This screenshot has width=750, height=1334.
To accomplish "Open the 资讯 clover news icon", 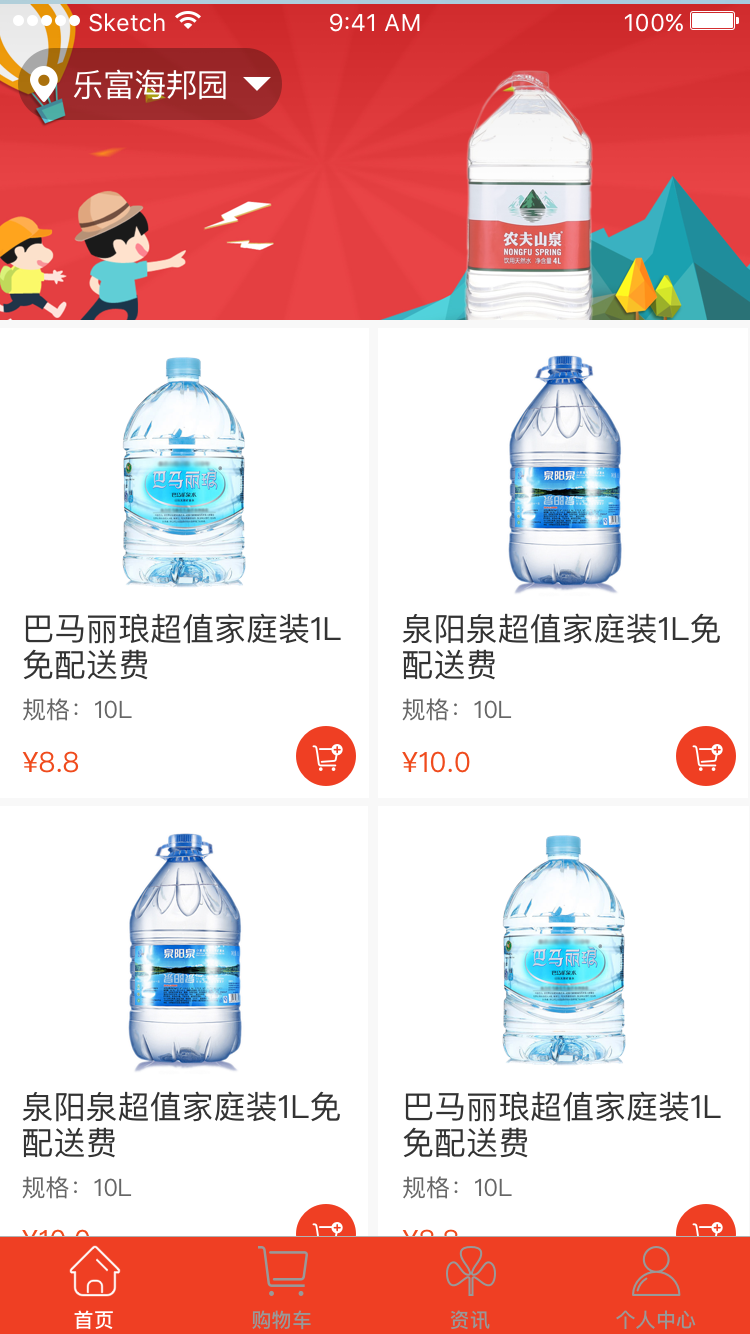I will coord(468,1272).
